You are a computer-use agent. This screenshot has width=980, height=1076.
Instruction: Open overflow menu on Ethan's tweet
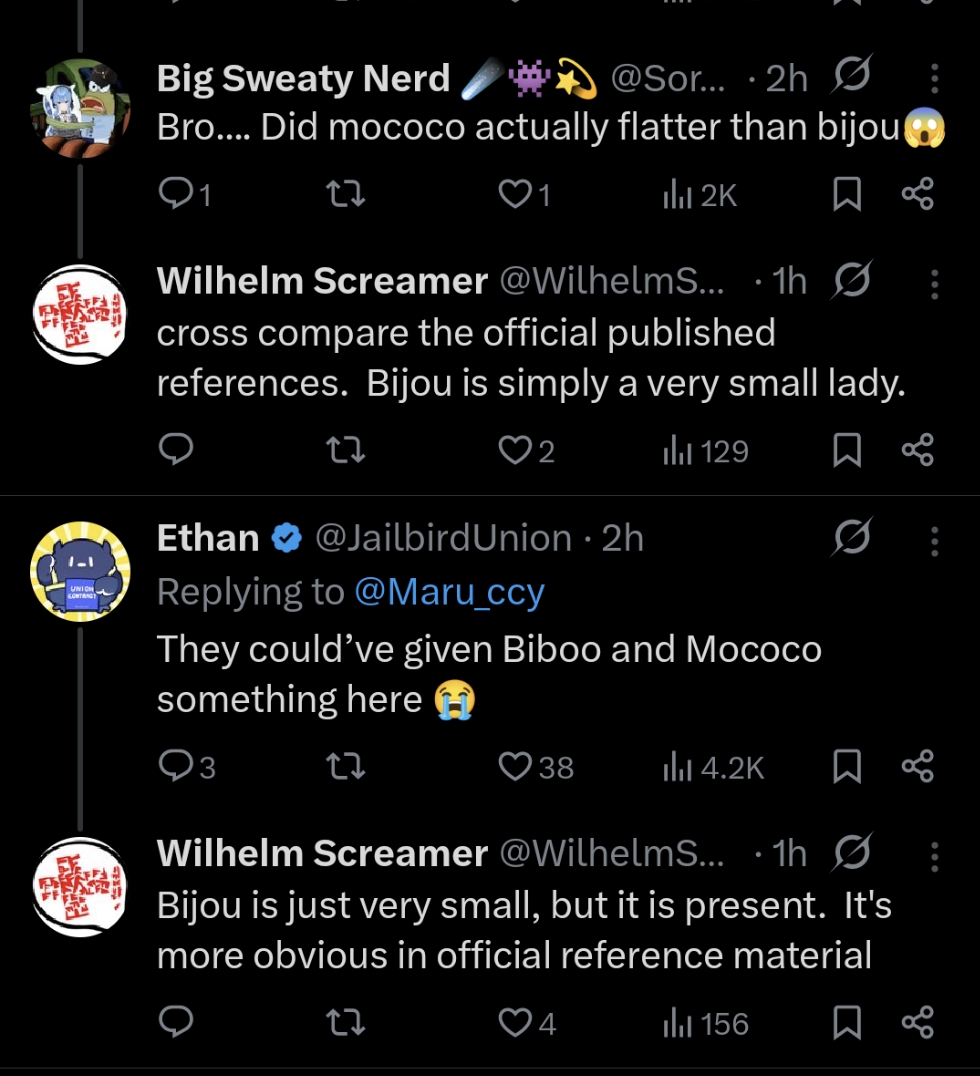pos(934,540)
